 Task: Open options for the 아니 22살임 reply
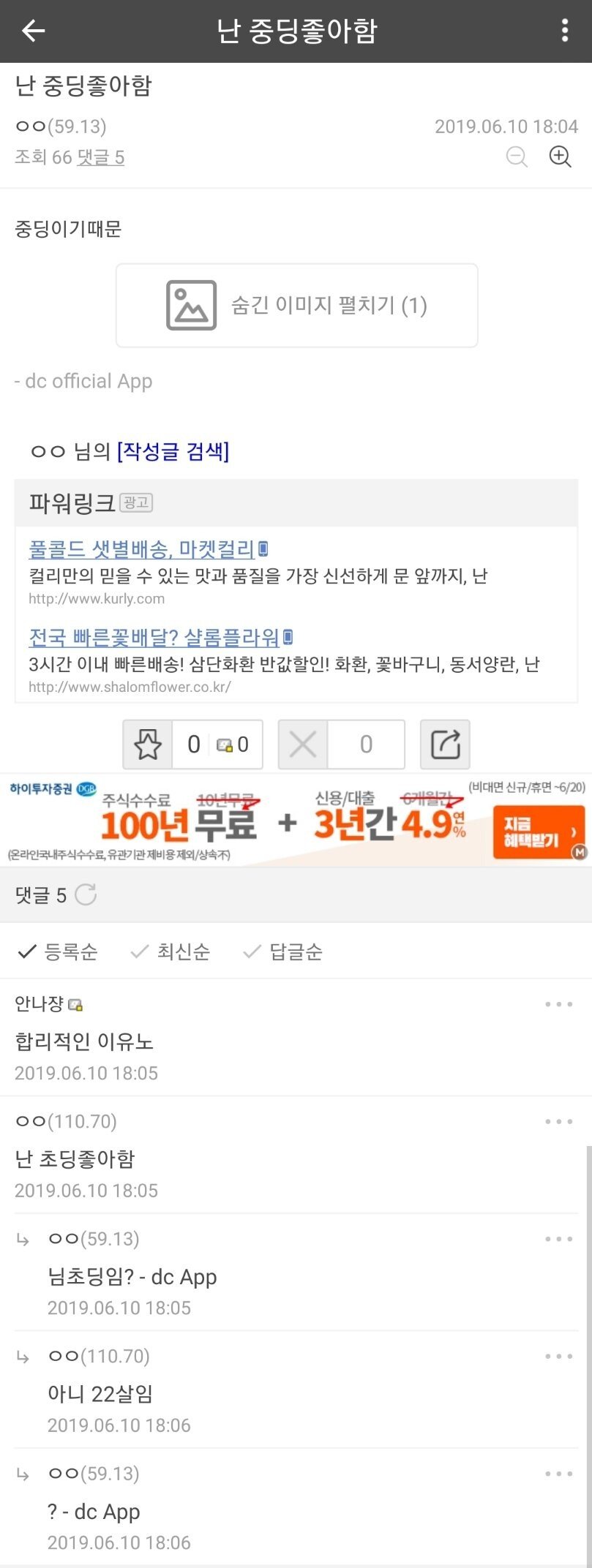click(558, 1356)
